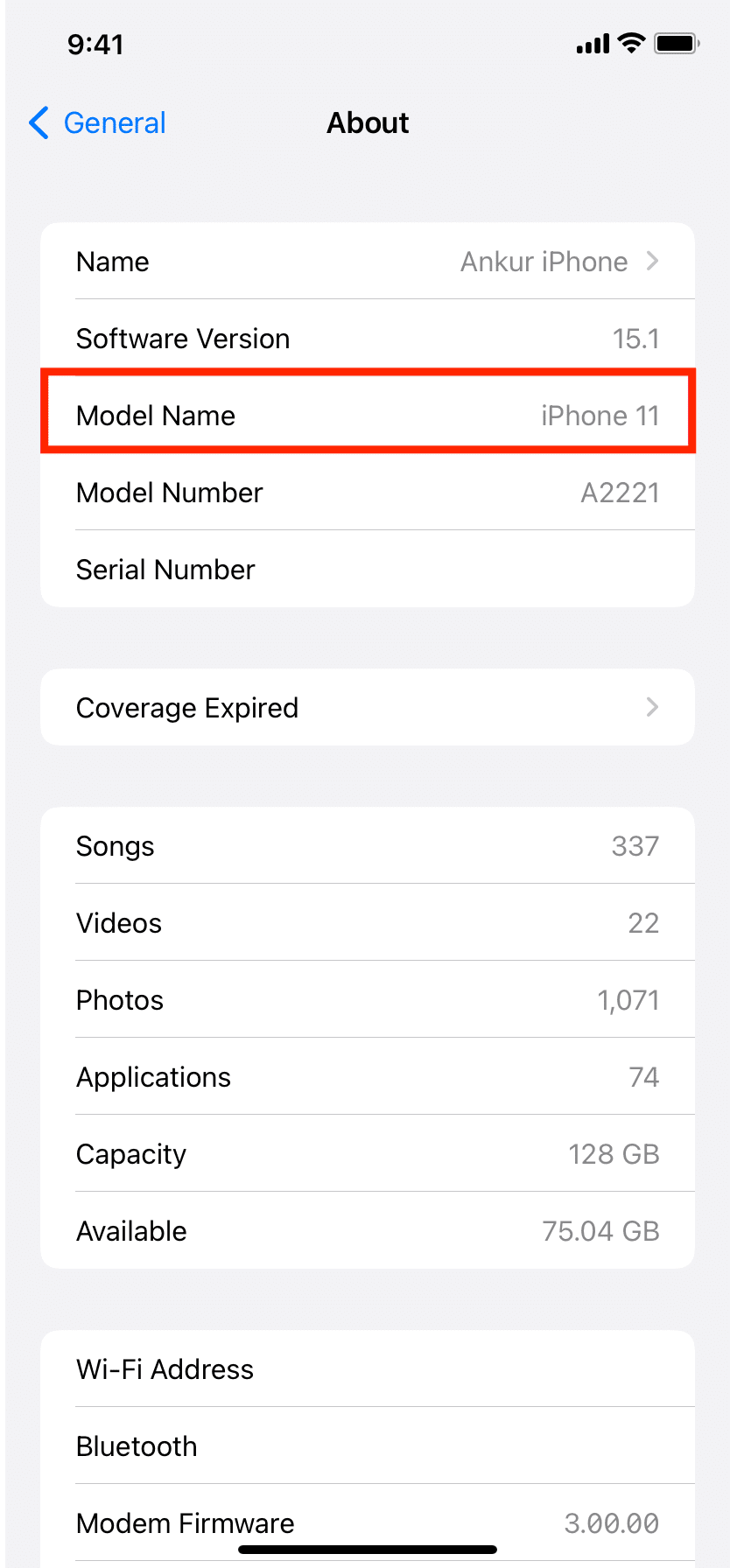Tap the About title in the header
This screenshot has height=1568, width=730.
pyautogui.click(x=368, y=123)
